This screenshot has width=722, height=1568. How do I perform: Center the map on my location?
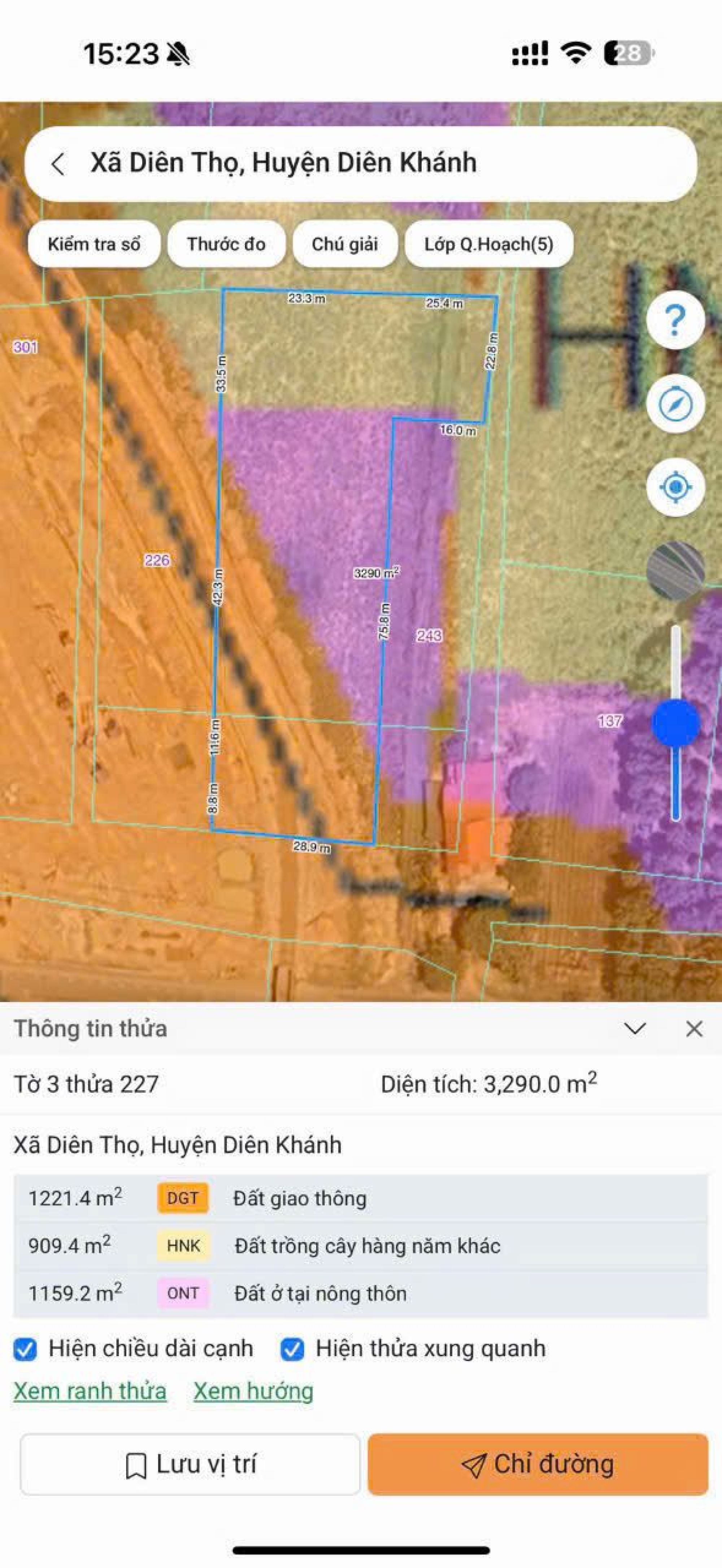[x=675, y=487]
